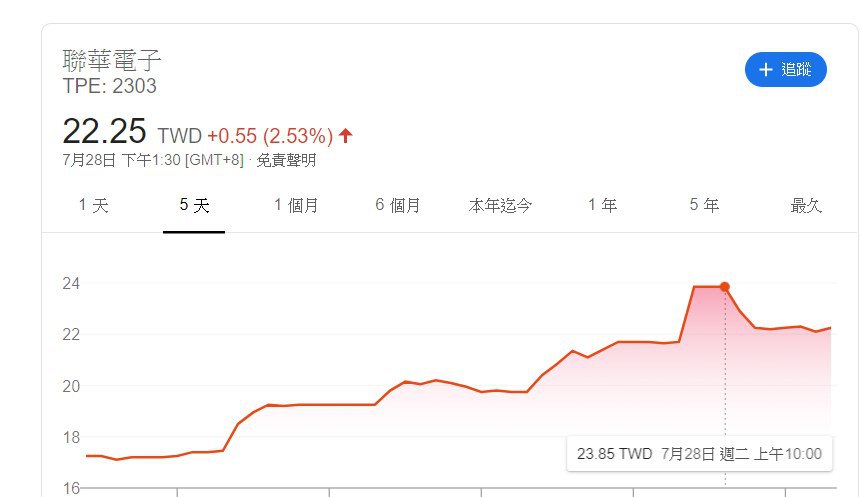
Task: Show the 5 年 chart
Action: [704, 205]
